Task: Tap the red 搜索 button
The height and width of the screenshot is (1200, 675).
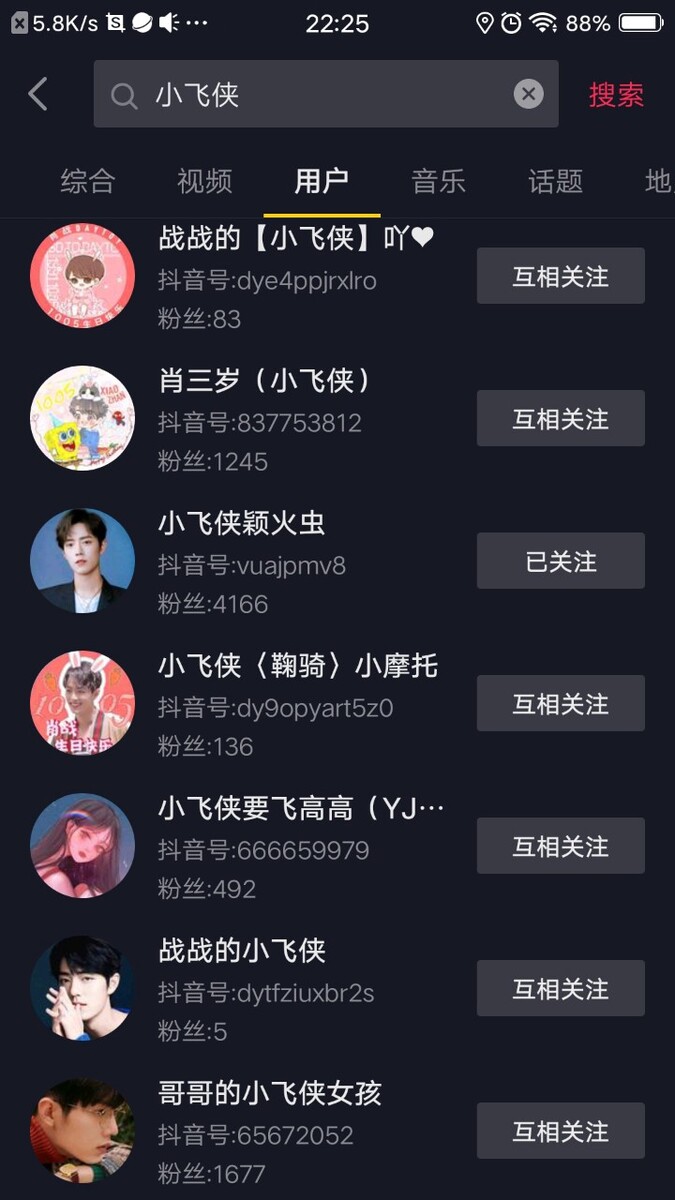Action: pos(616,95)
